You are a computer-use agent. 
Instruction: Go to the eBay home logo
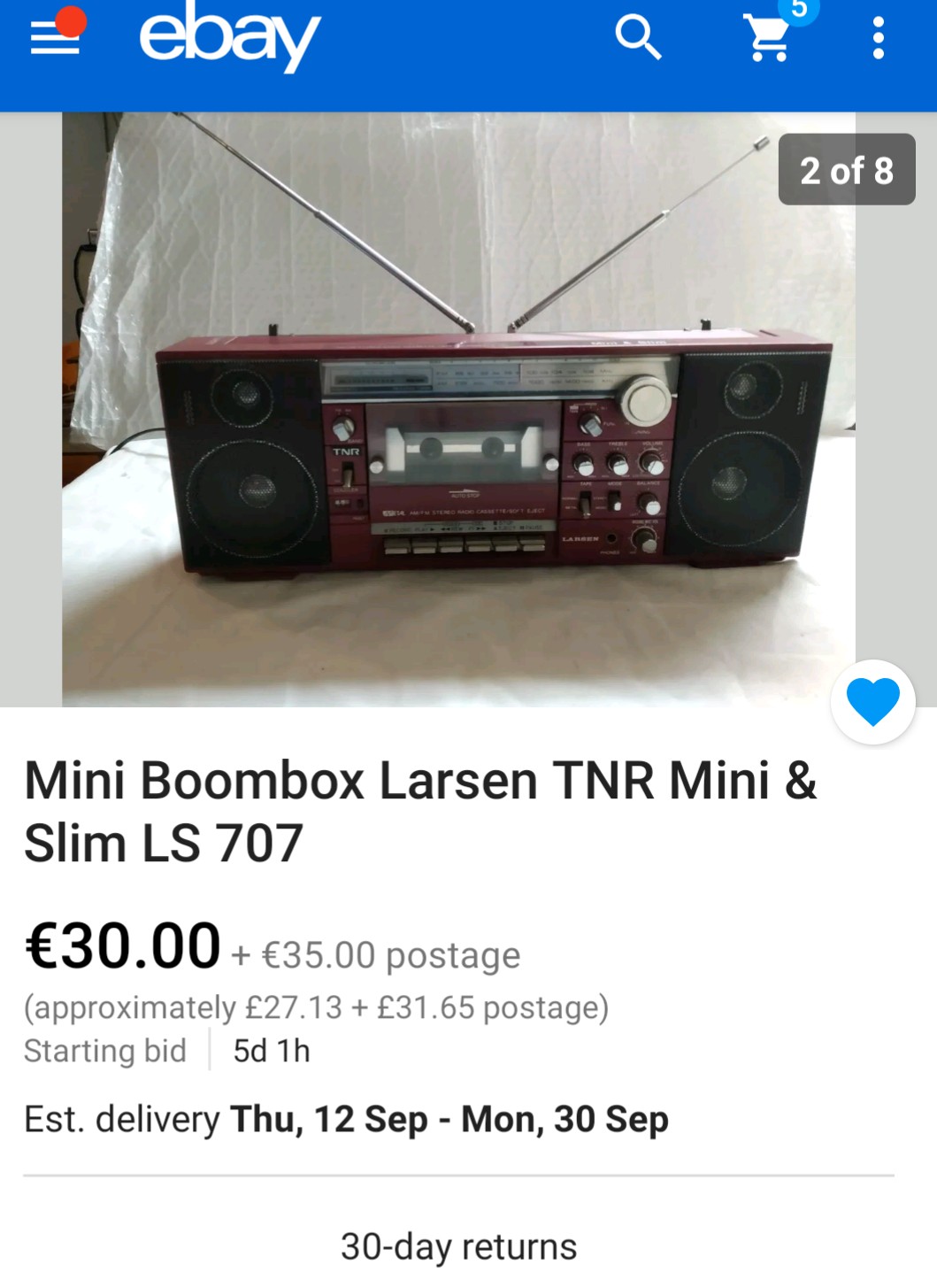pos(229,36)
